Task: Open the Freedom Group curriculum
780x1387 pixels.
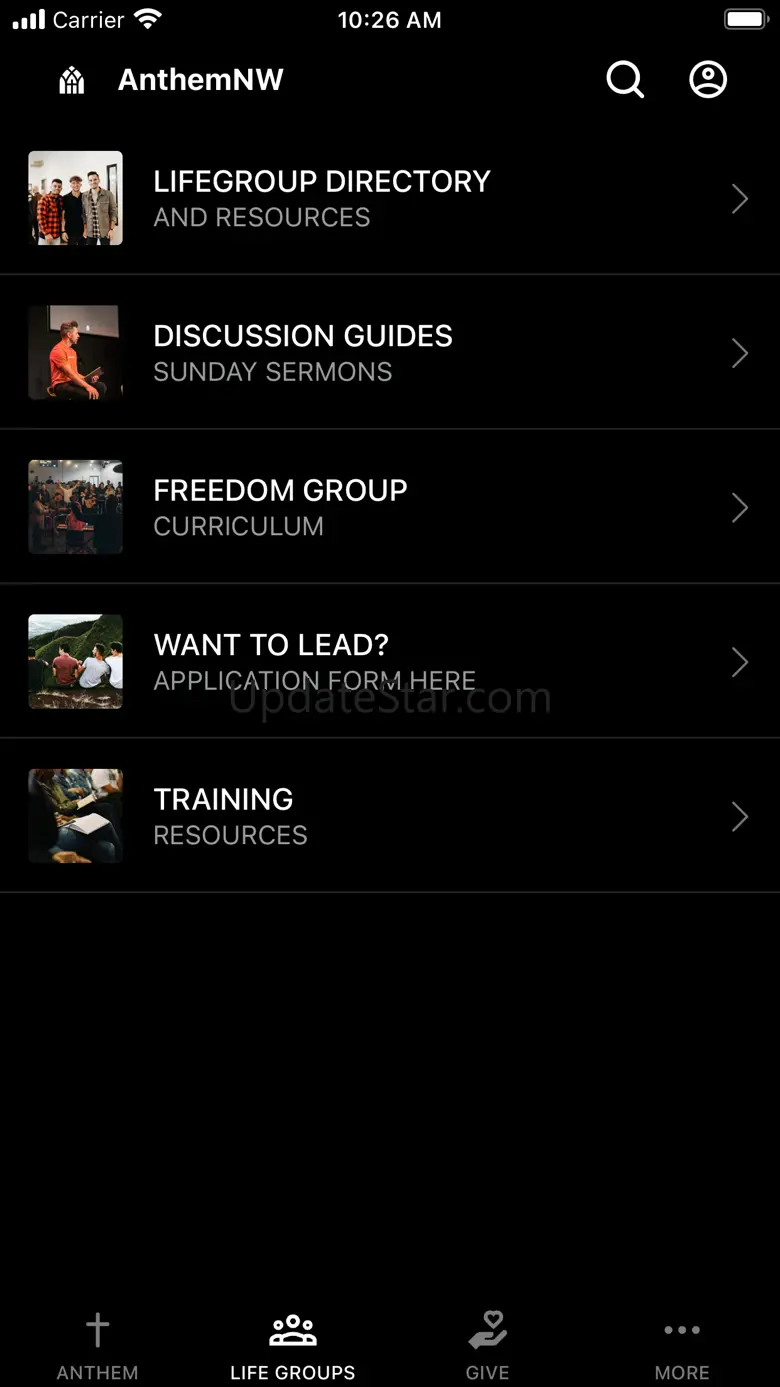Action: 389,507
